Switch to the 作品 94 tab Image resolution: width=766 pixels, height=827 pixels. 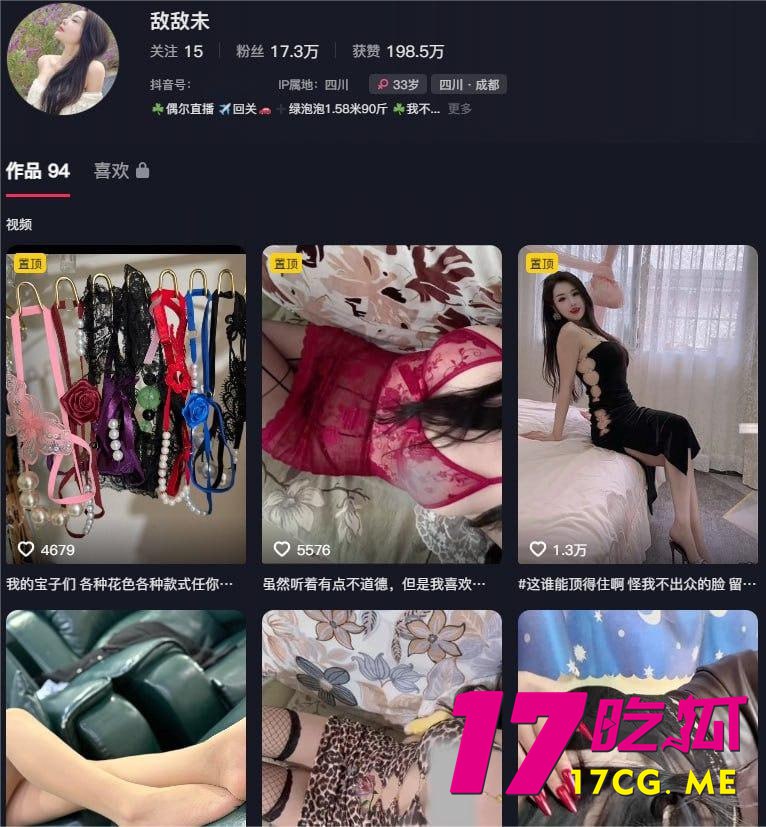pyautogui.click(x=38, y=171)
